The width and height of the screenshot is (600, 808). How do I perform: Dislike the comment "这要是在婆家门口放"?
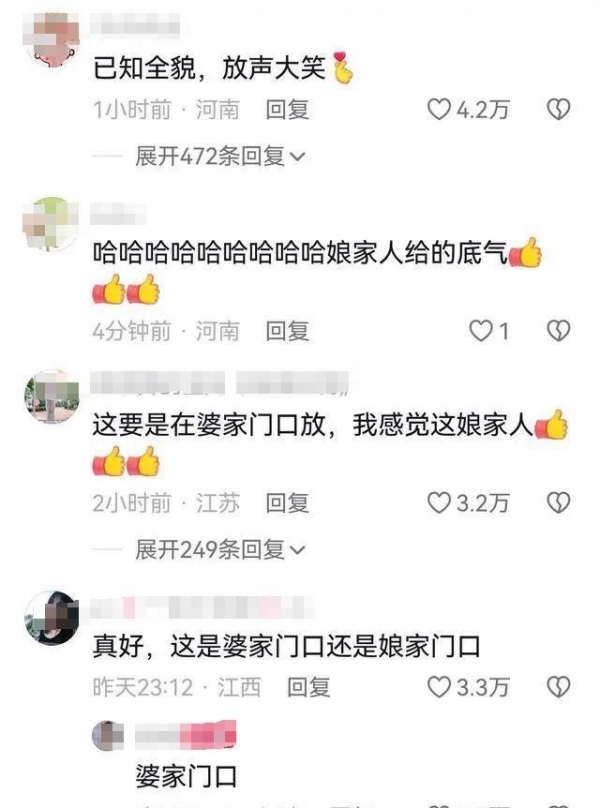pyautogui.click(x=559, y=503)
